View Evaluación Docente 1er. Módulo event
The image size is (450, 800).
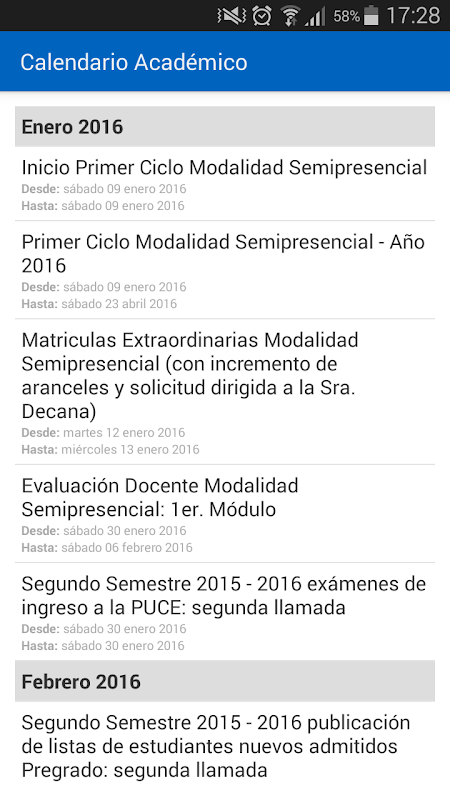coord(224,514)
